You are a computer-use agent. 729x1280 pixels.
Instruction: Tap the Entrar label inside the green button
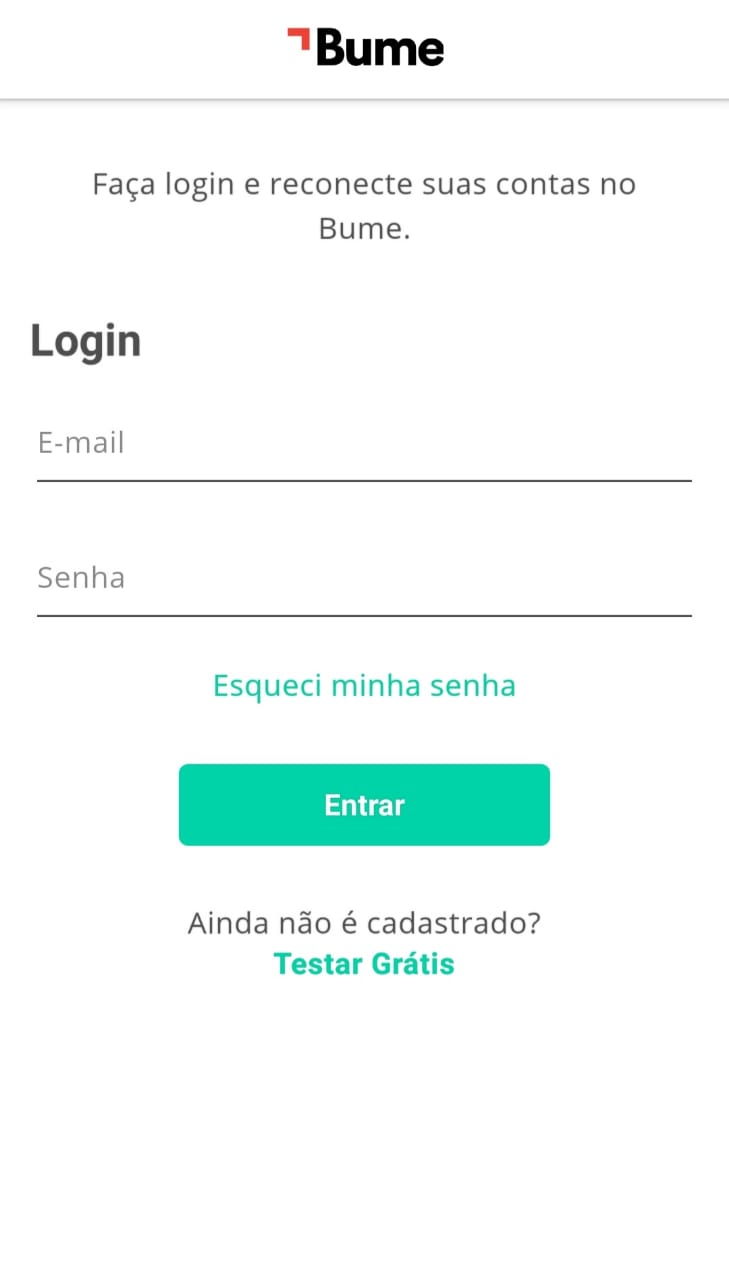tap(364, 805)
